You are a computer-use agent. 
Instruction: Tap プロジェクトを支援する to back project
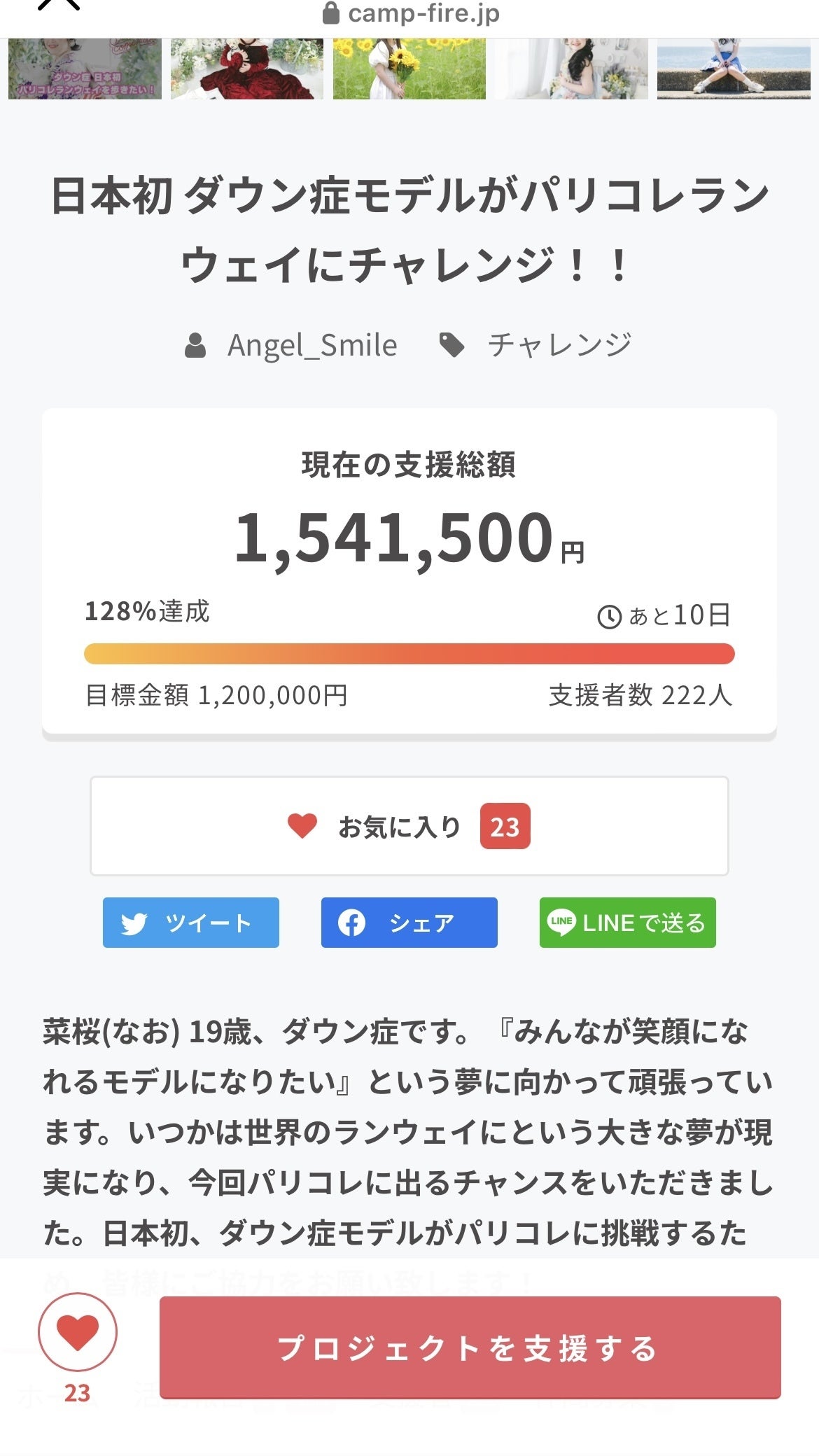click(x=470, y=1347)
